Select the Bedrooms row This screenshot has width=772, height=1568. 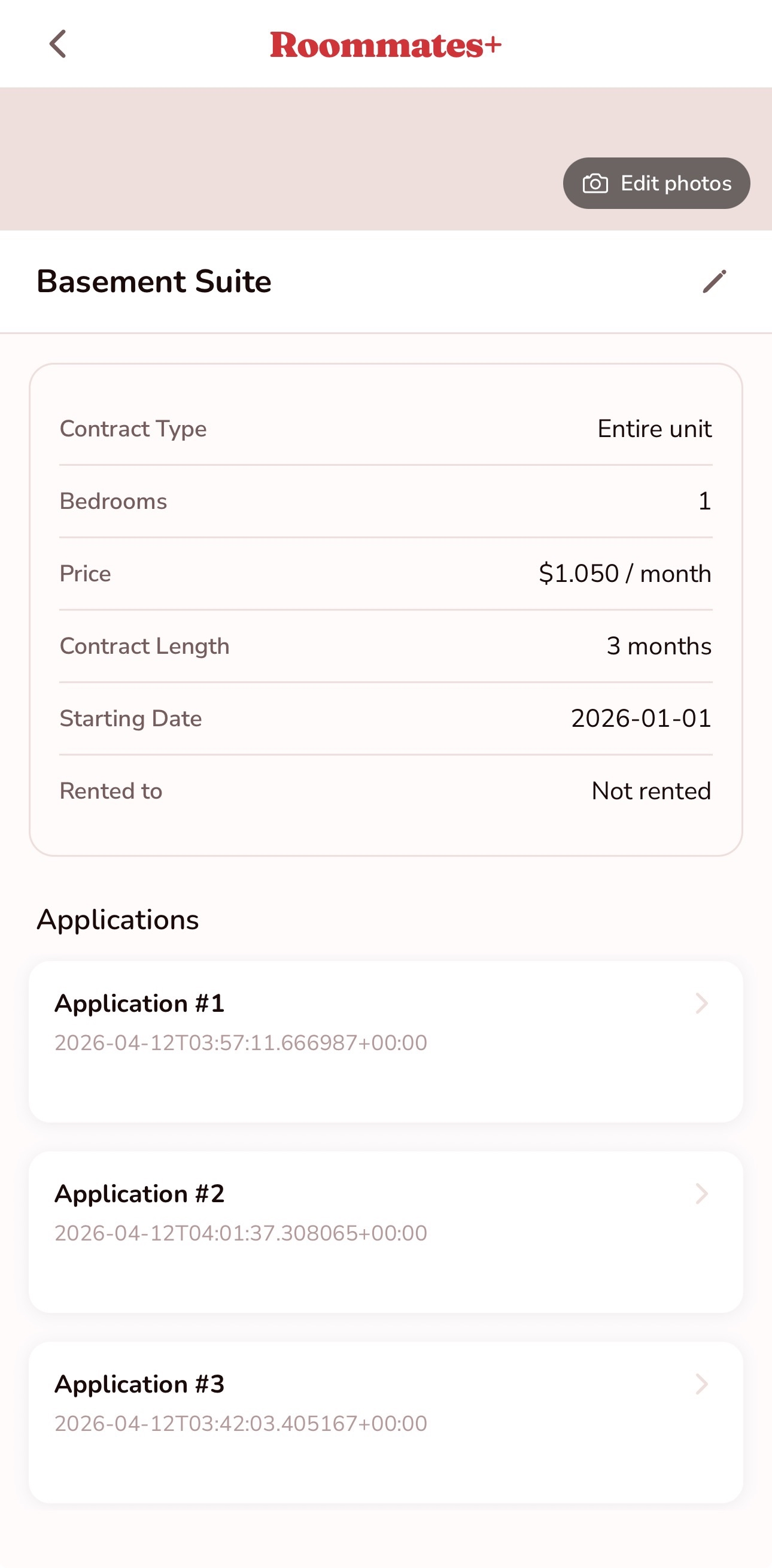pyautogui.click(x=385, y=501)
